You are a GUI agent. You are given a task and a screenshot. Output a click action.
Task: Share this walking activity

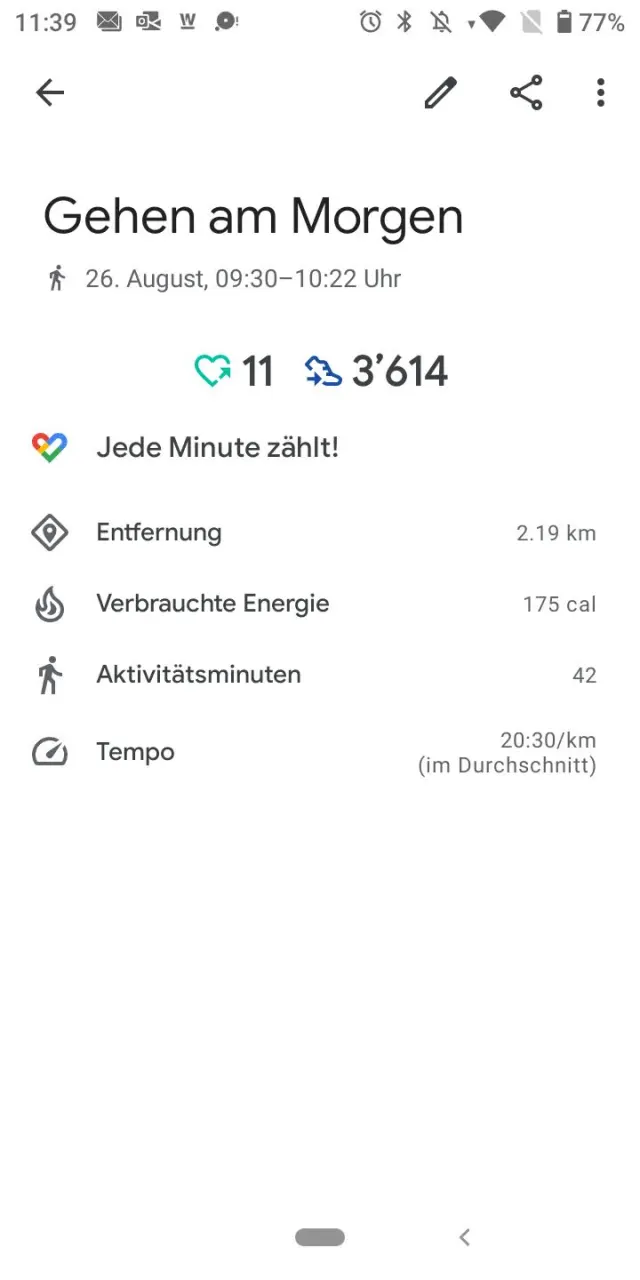(526, 93)
